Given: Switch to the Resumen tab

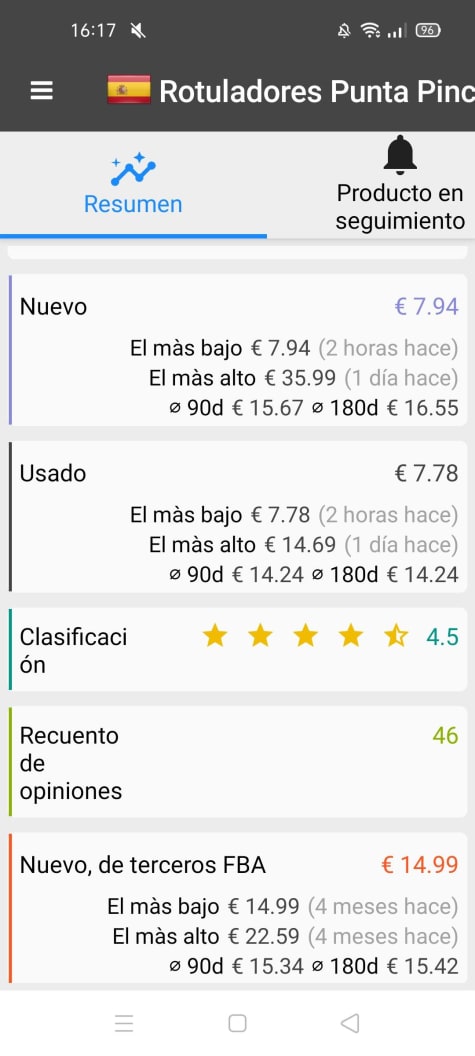Looking at the screenshot, I should 133,185.
